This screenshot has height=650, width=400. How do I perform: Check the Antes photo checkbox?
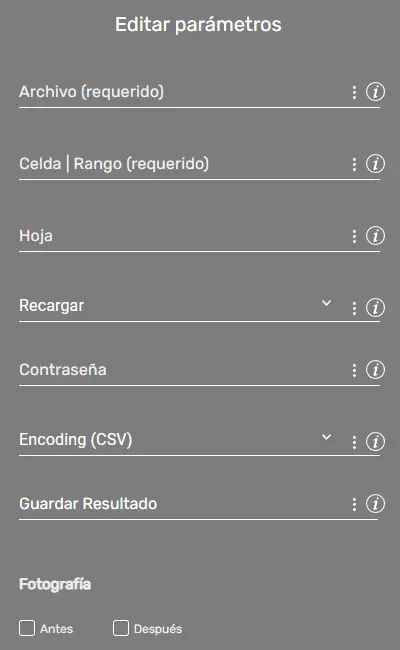(x=27, y=628)
